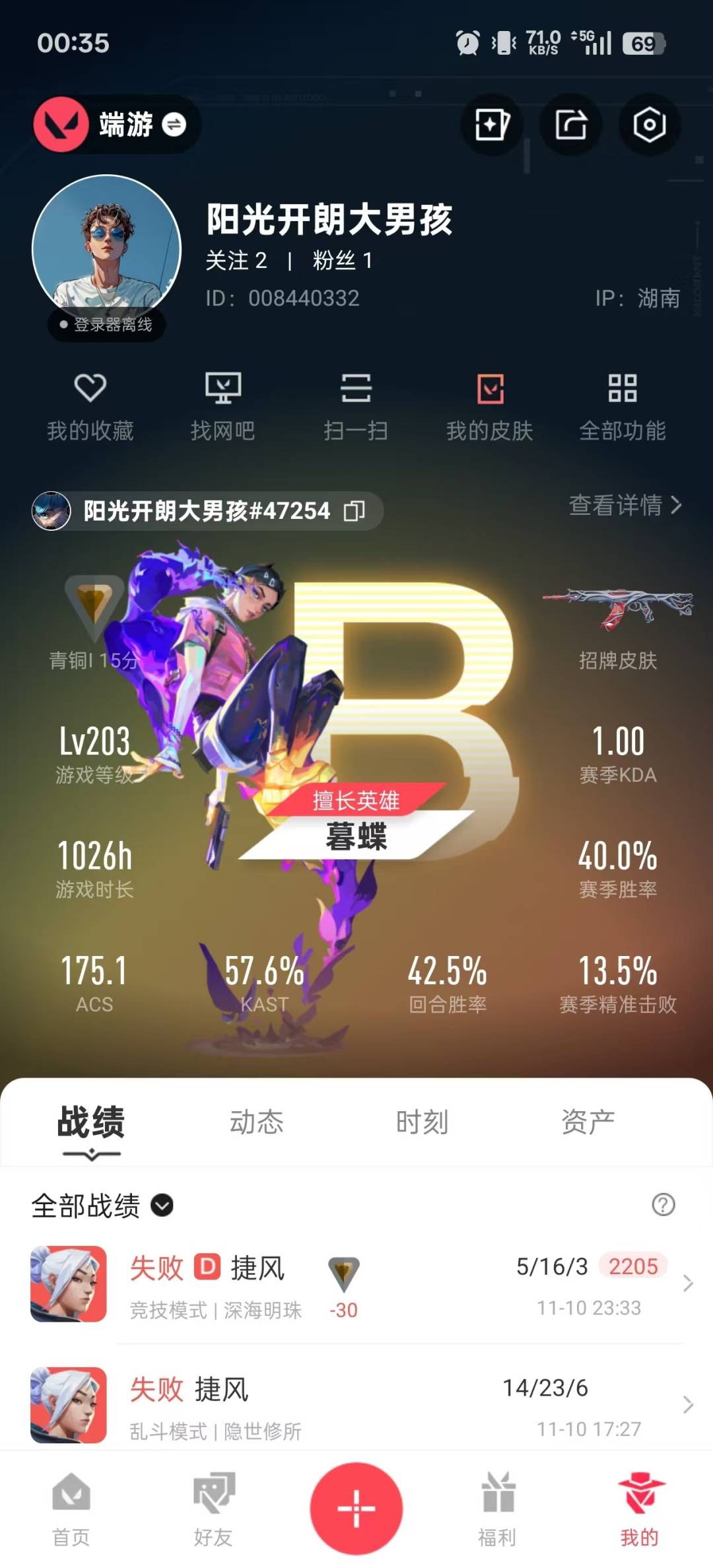Open the share icon in top bar

tap(570, 124)
